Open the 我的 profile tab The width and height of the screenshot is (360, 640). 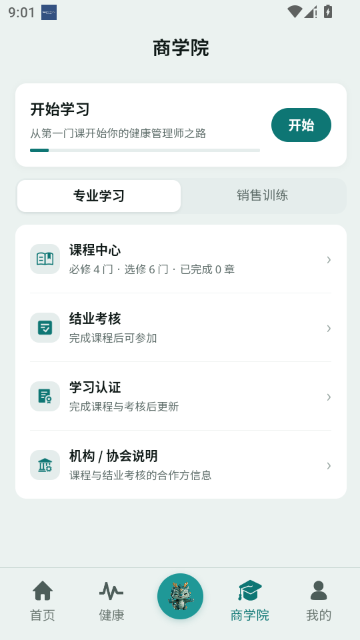(x=318, y=601)
